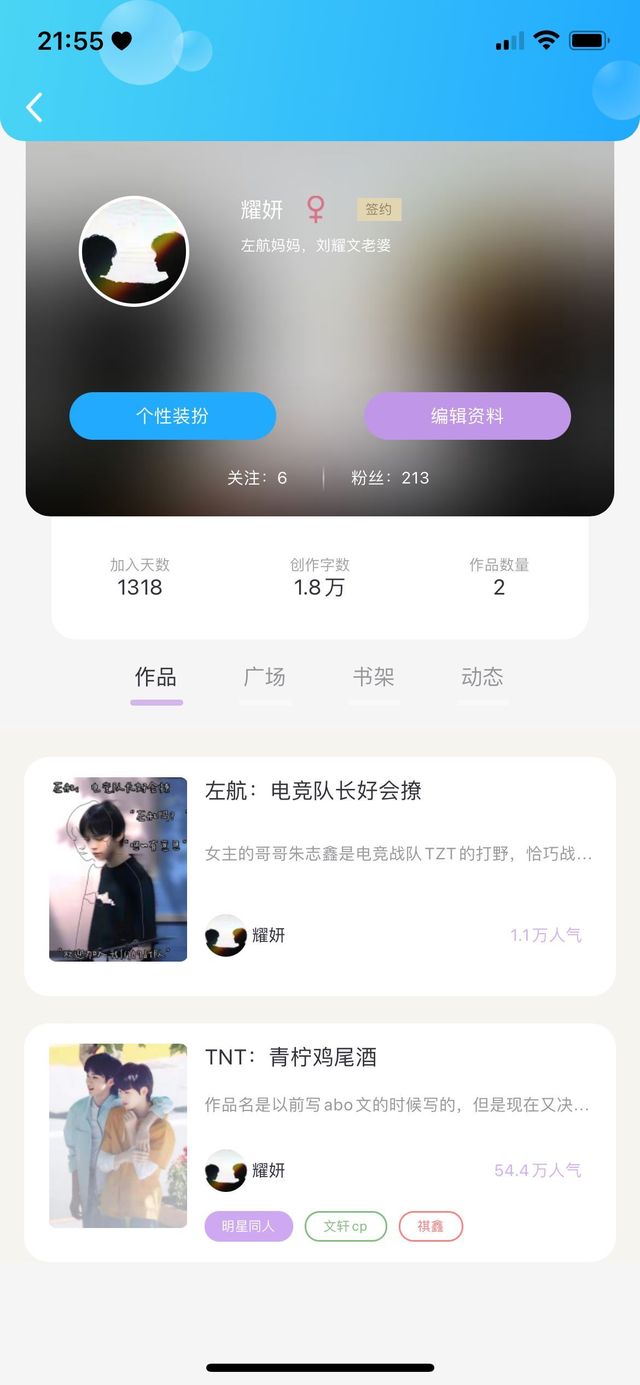Open 编辑资料 to edit profile
The image size is (640, 1385).
click(467, 416)
